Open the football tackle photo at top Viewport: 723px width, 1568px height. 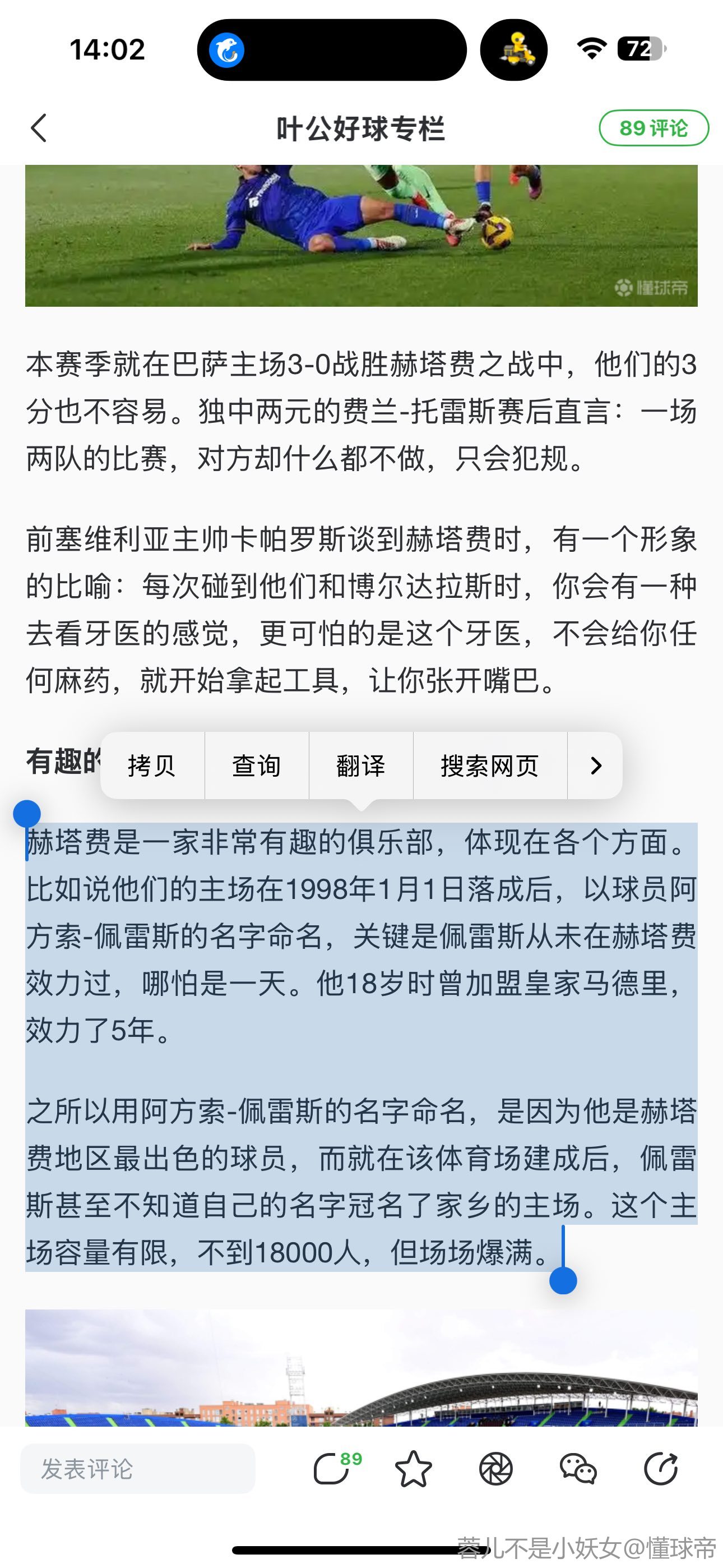(361, 235)
